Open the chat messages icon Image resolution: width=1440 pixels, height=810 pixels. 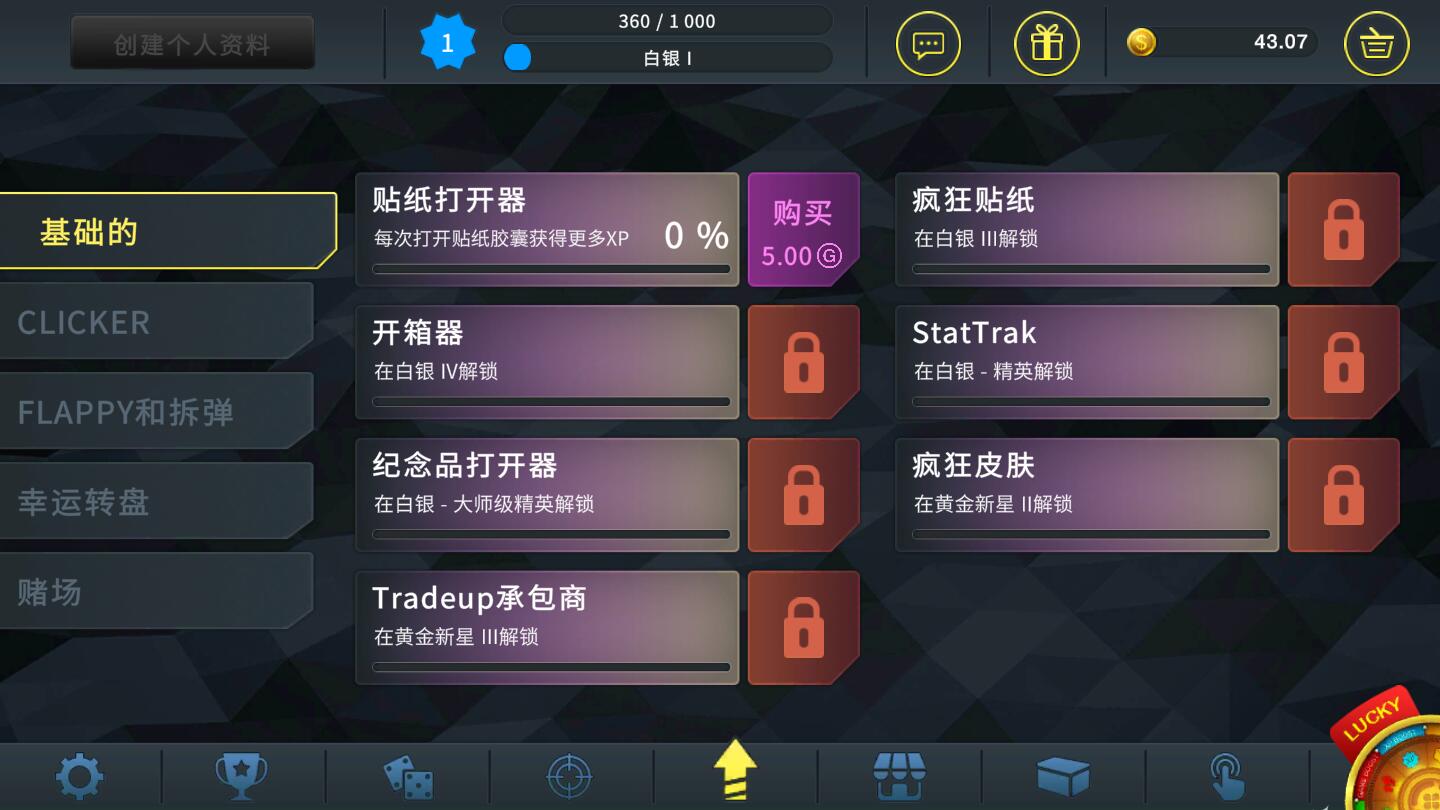(928, 43)
